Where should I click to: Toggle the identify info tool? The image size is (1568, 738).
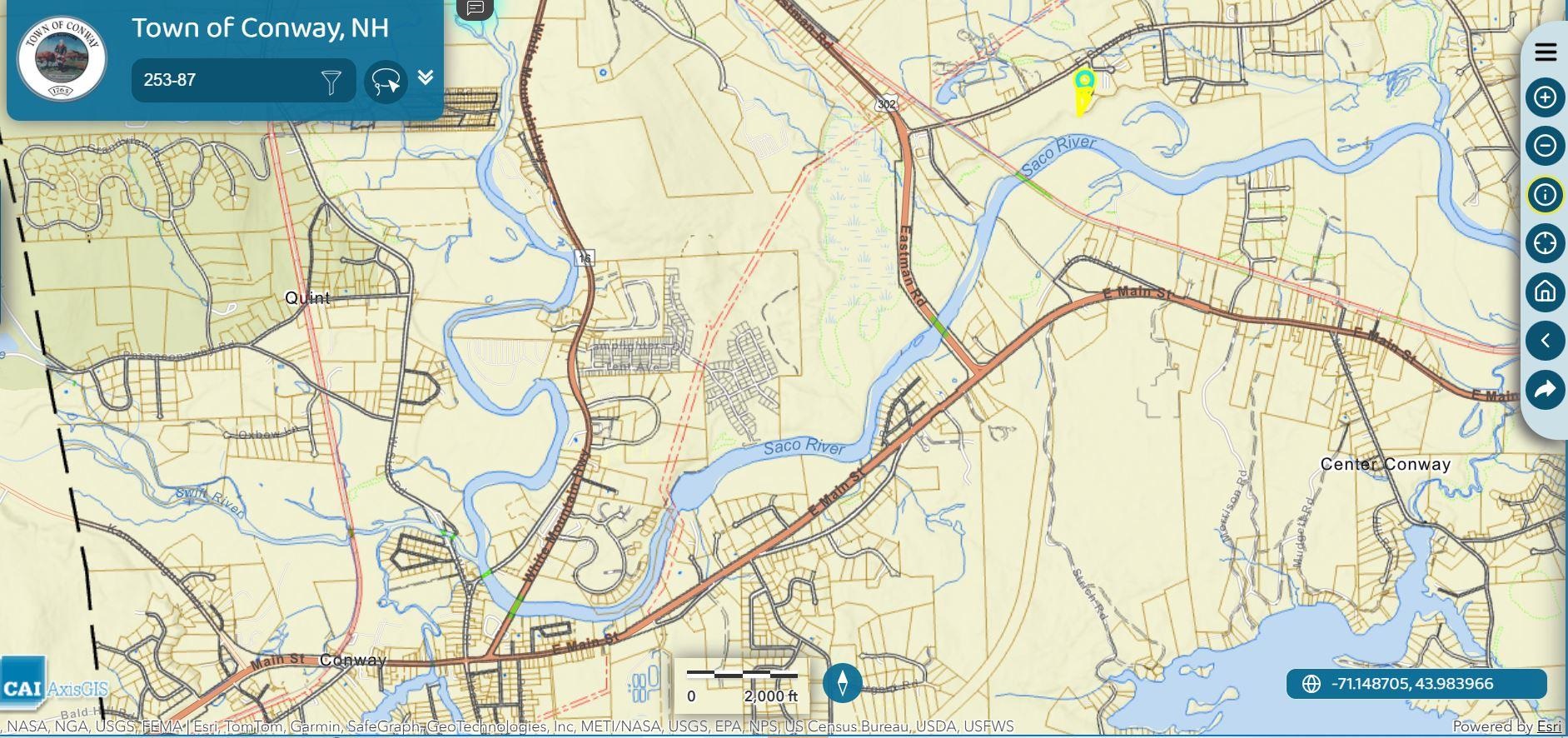1545,195
